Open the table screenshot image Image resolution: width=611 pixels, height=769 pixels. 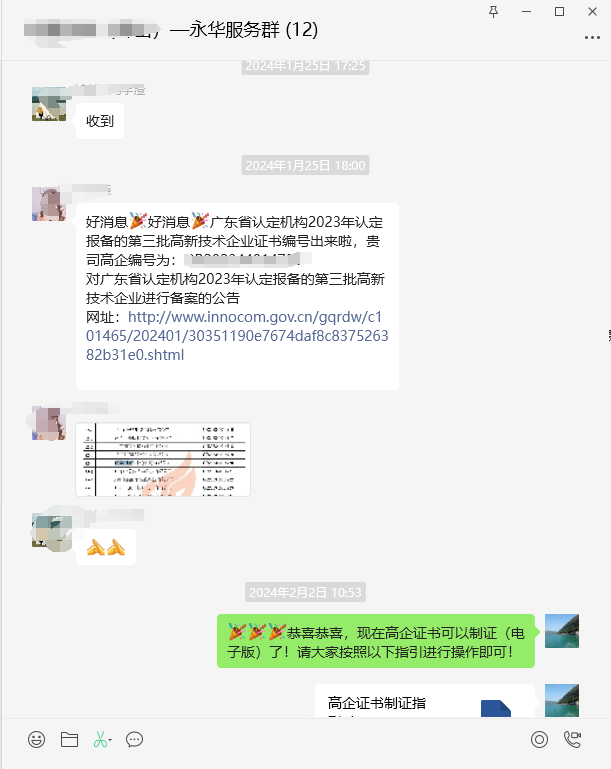163,459
